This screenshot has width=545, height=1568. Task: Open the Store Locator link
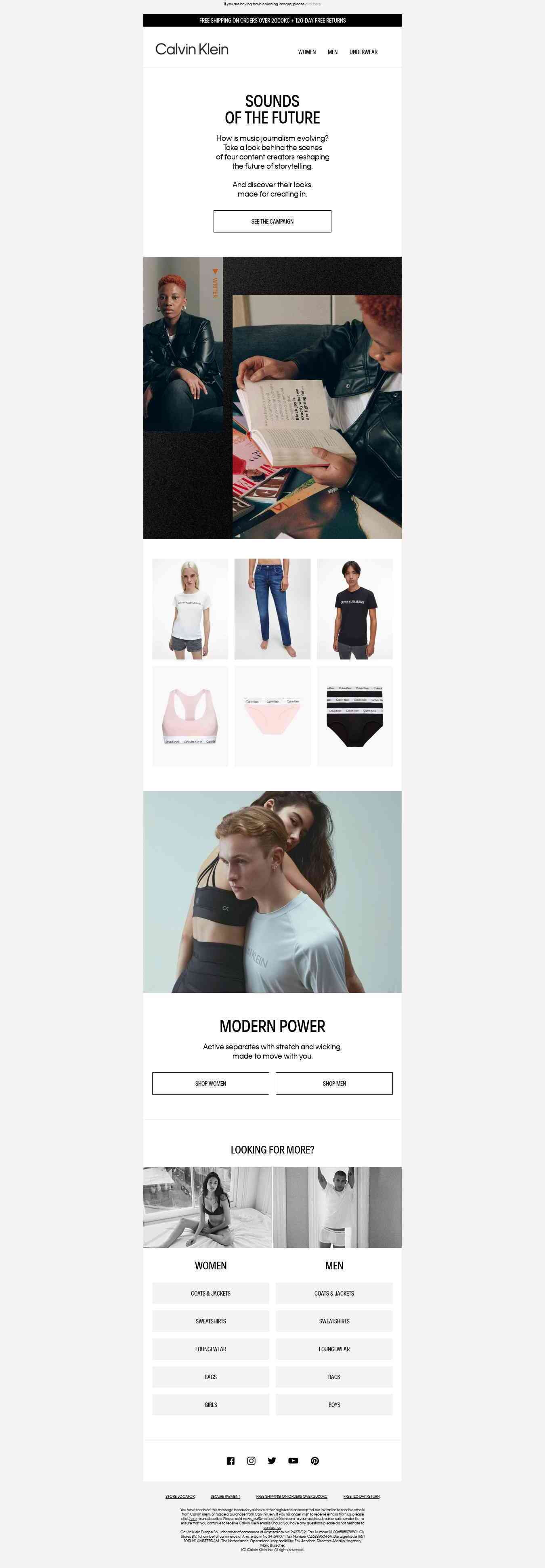click(180, 1496)
